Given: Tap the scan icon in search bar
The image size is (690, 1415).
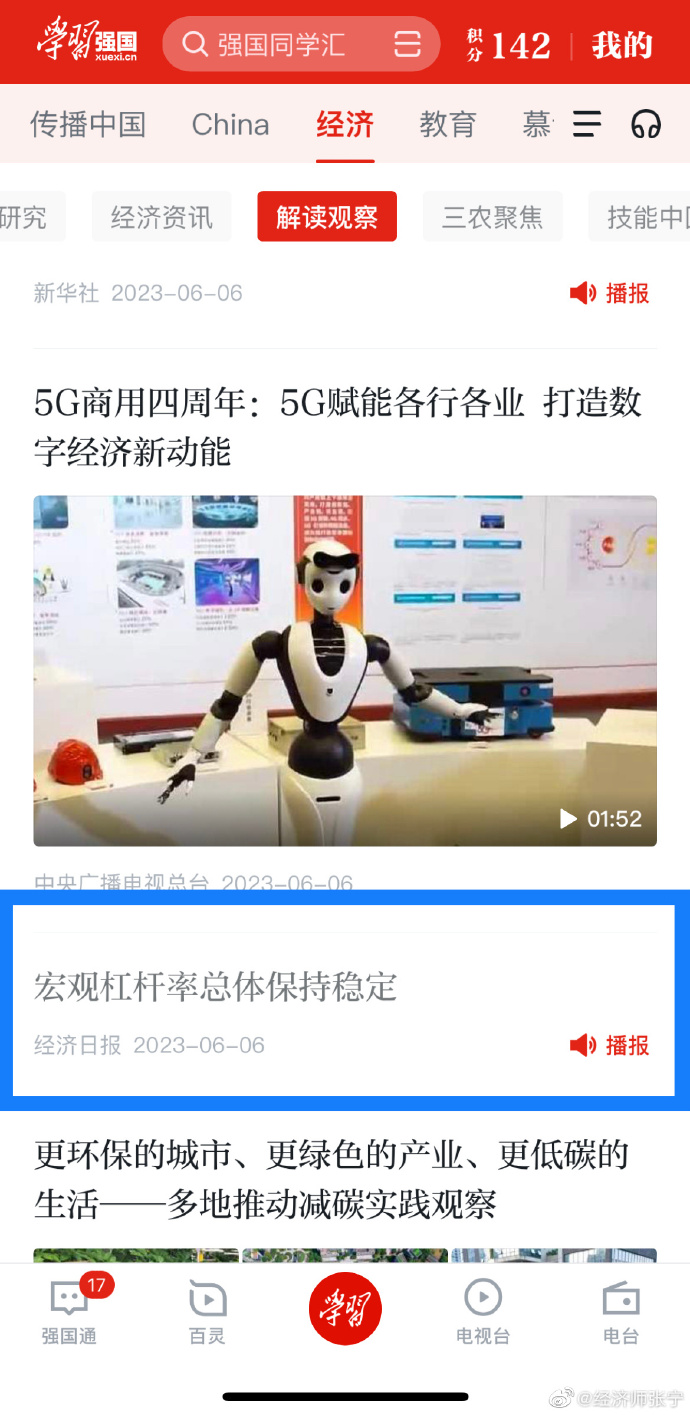Looking at the screenshot, I should (408, 45).
